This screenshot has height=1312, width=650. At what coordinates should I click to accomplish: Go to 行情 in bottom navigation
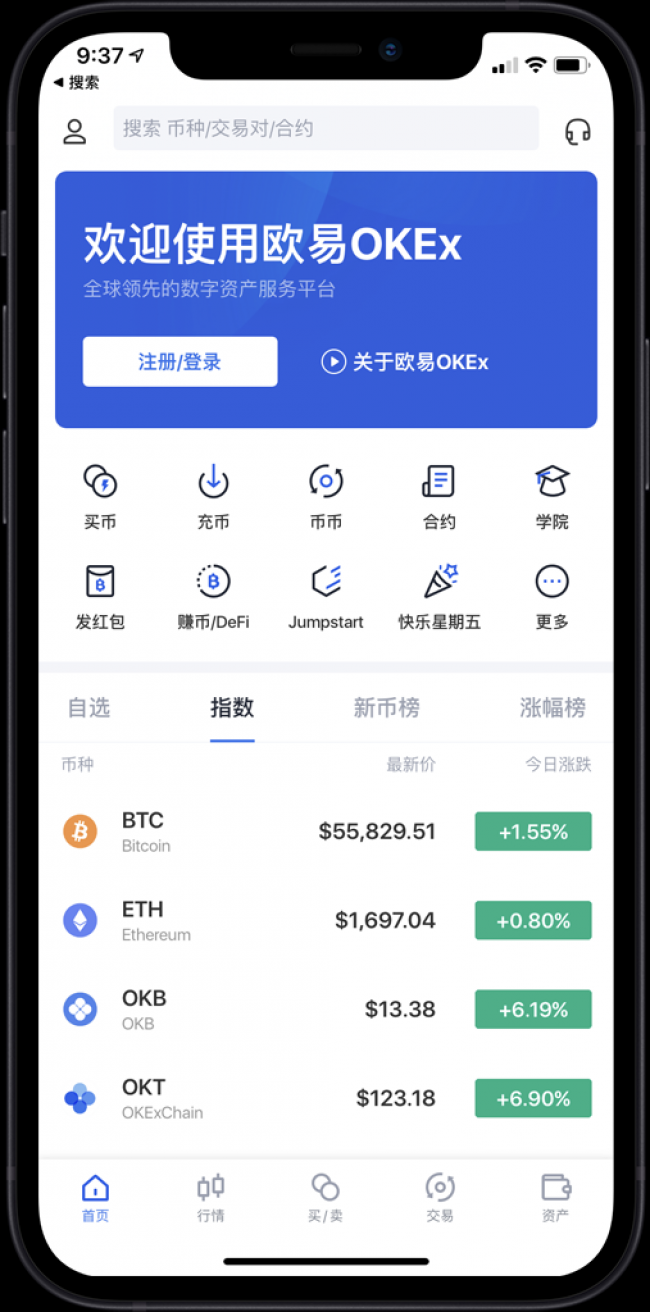pyautogui.click(x=211, y=1198)
